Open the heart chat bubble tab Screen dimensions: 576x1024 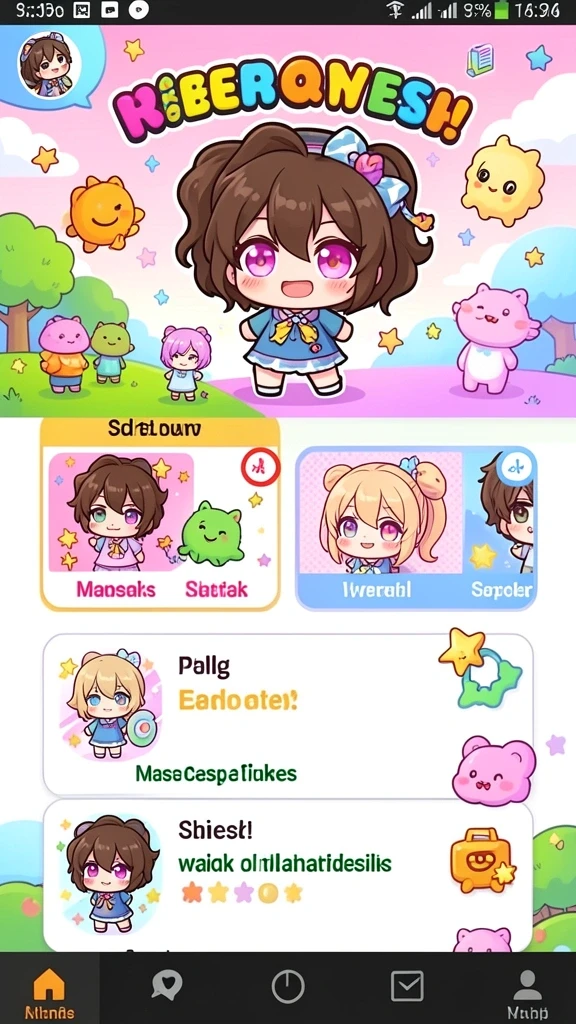pyautogui.click(x=167, y=985)
